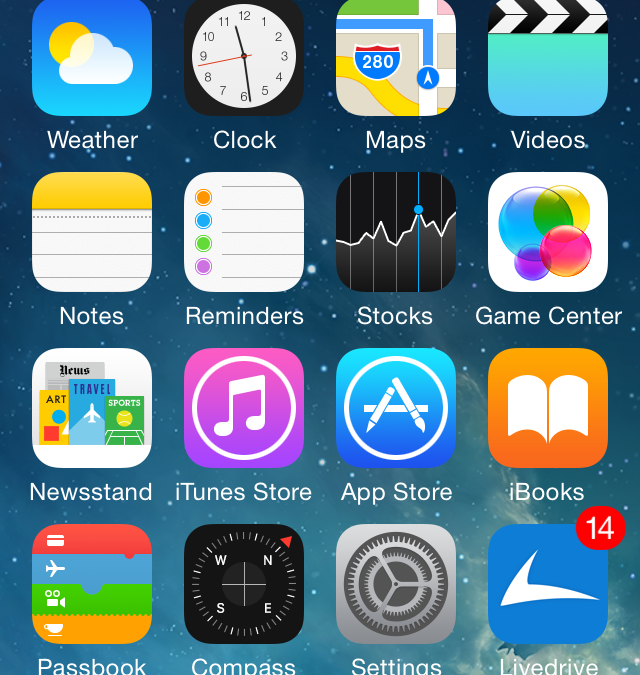This screenshot has height=675, width=640.
Task: Launch the Clock app
Action: pyautogui.click(x=244, y=57)
